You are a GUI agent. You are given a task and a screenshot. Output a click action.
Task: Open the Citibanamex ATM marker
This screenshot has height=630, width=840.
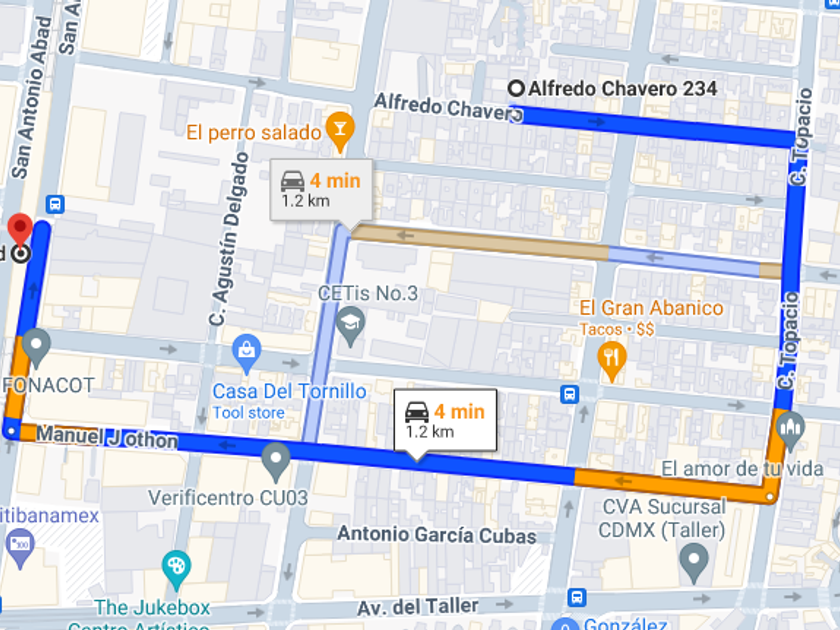(20, 549)
